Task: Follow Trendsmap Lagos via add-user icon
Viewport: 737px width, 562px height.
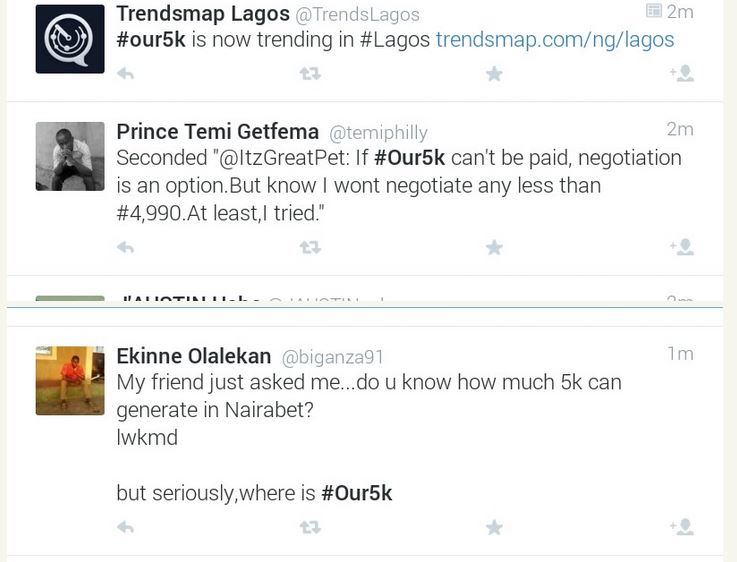Action: [682, 73]
